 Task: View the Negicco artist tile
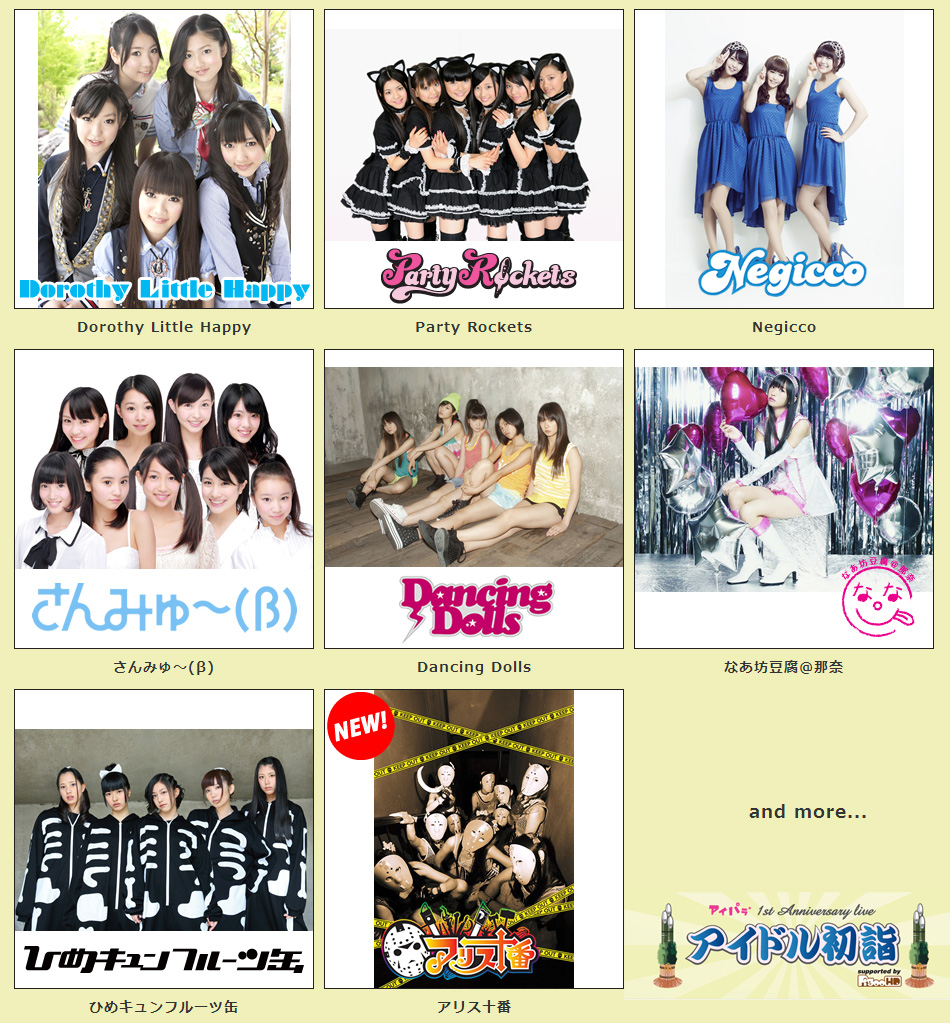(x=784, y=160)
